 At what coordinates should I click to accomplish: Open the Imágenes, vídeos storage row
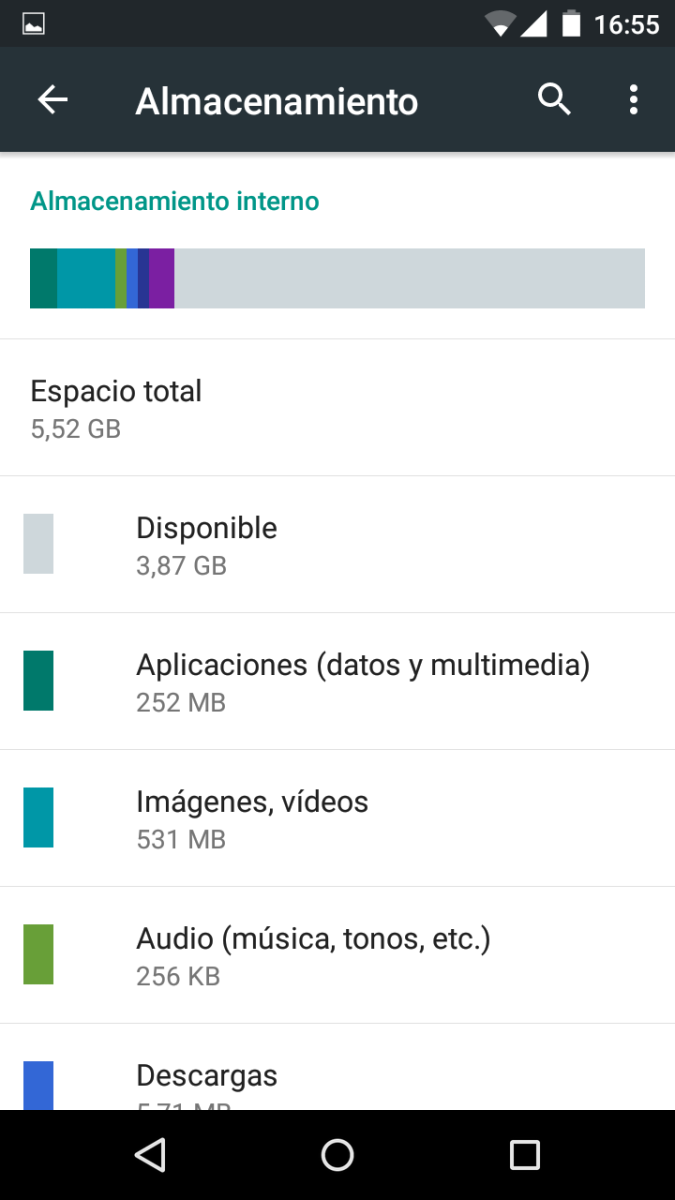pyautogui.click(x=337, y=818)
